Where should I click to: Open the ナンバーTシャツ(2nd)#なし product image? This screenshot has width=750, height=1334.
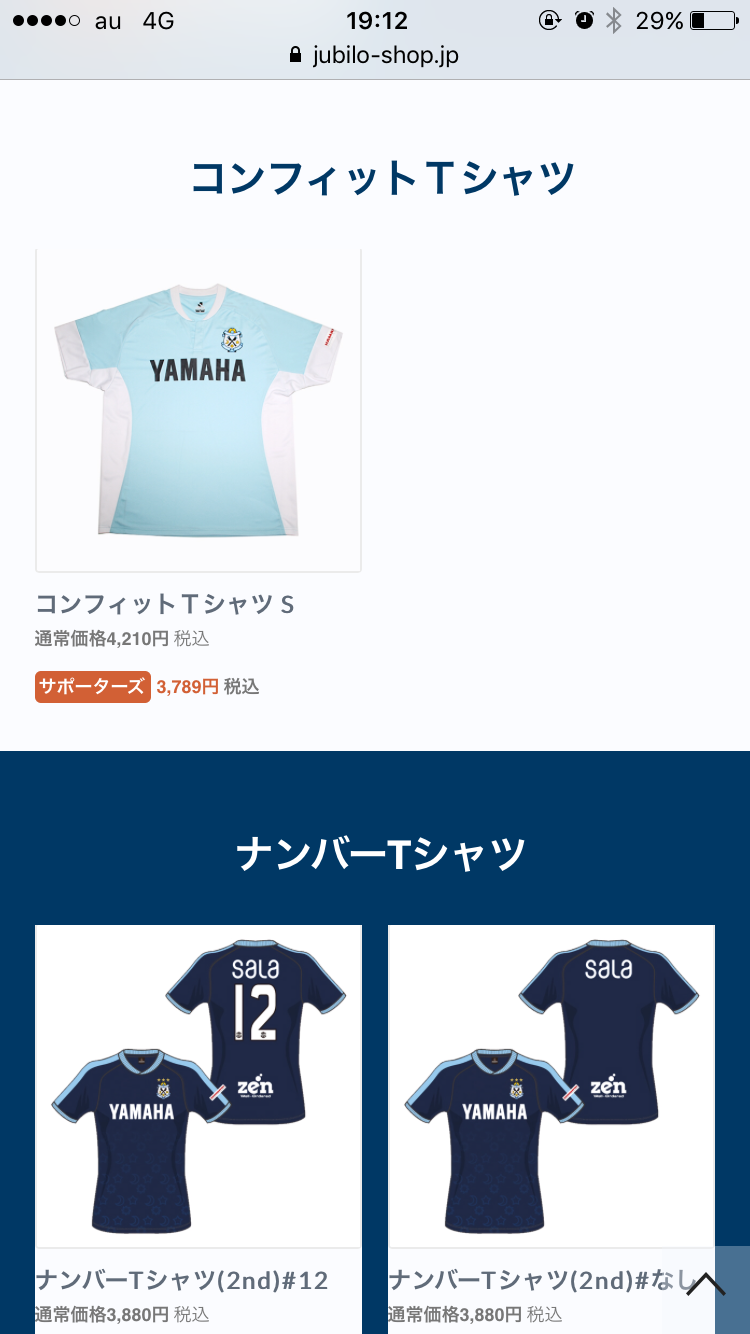551,1086
